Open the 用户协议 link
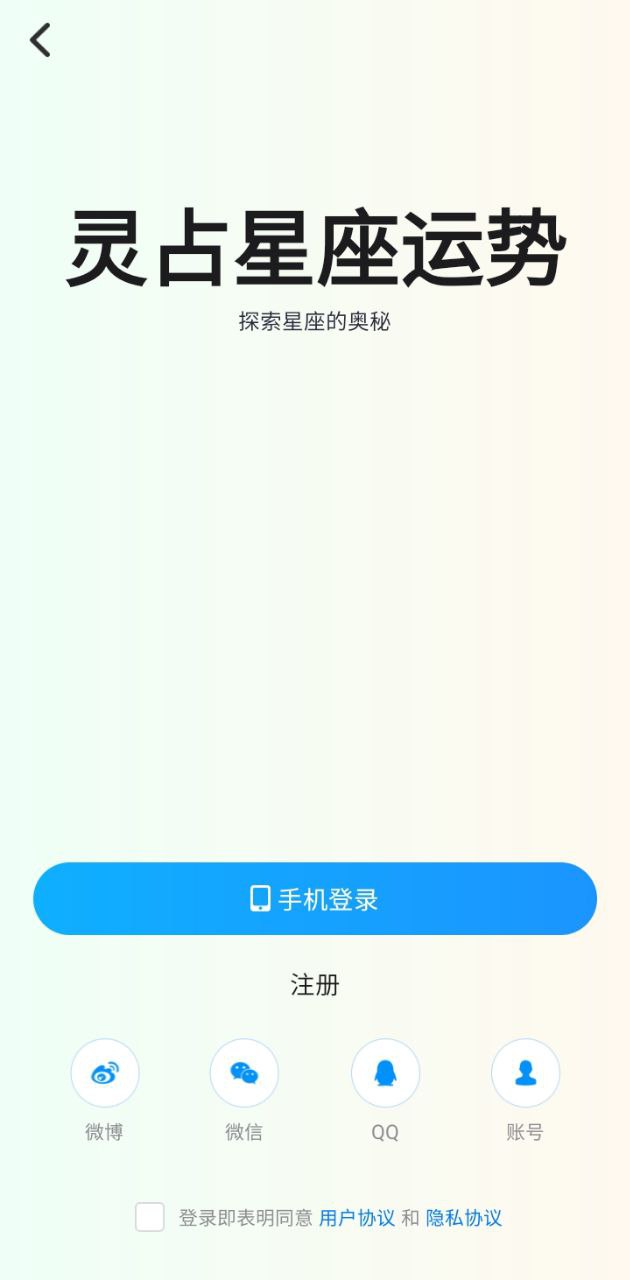The image size is (630, 1280). 357,1218
